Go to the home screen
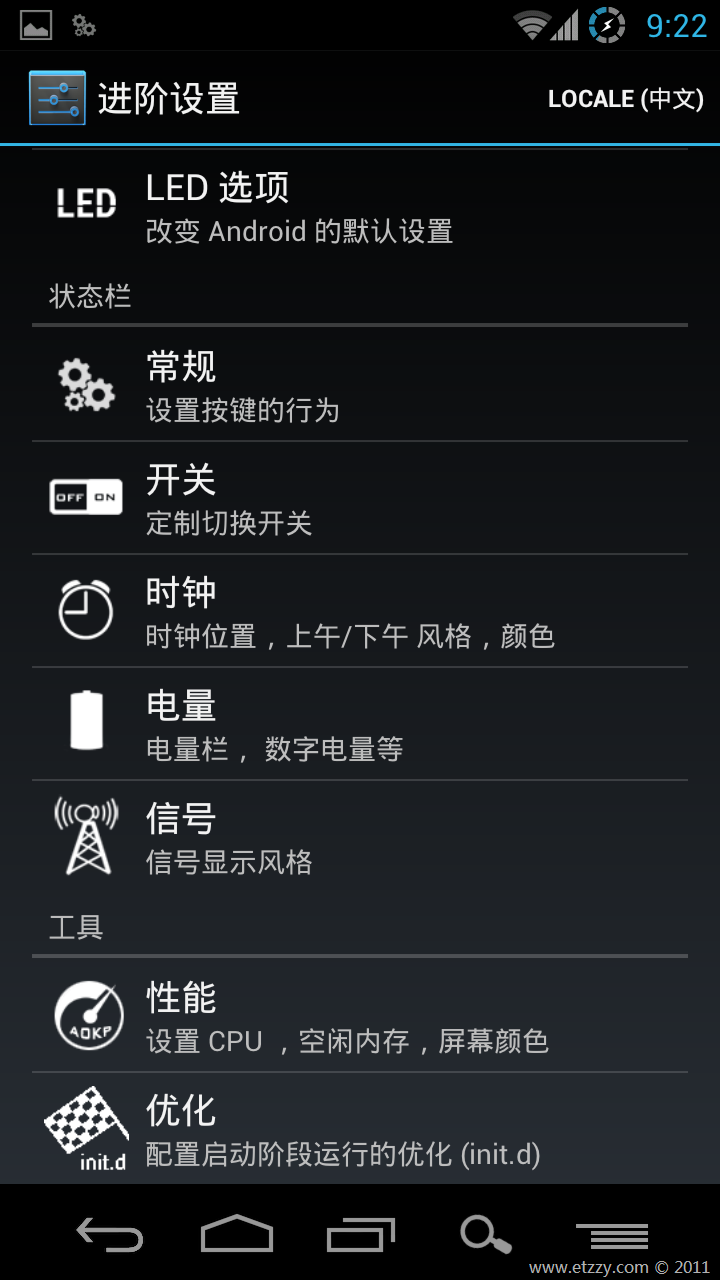 coord(237,1235)
